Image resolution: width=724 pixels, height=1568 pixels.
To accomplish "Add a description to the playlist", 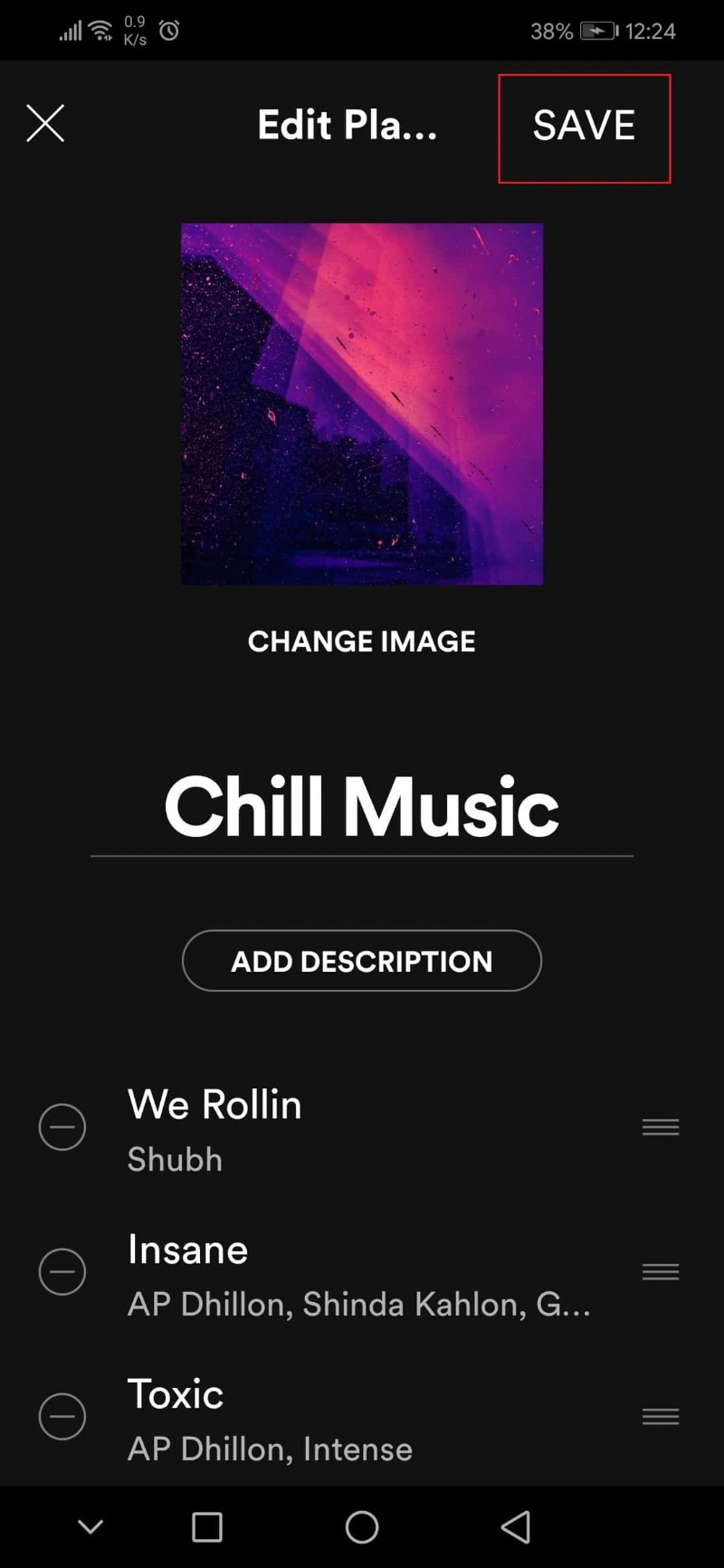I will (x=362, y=961).
